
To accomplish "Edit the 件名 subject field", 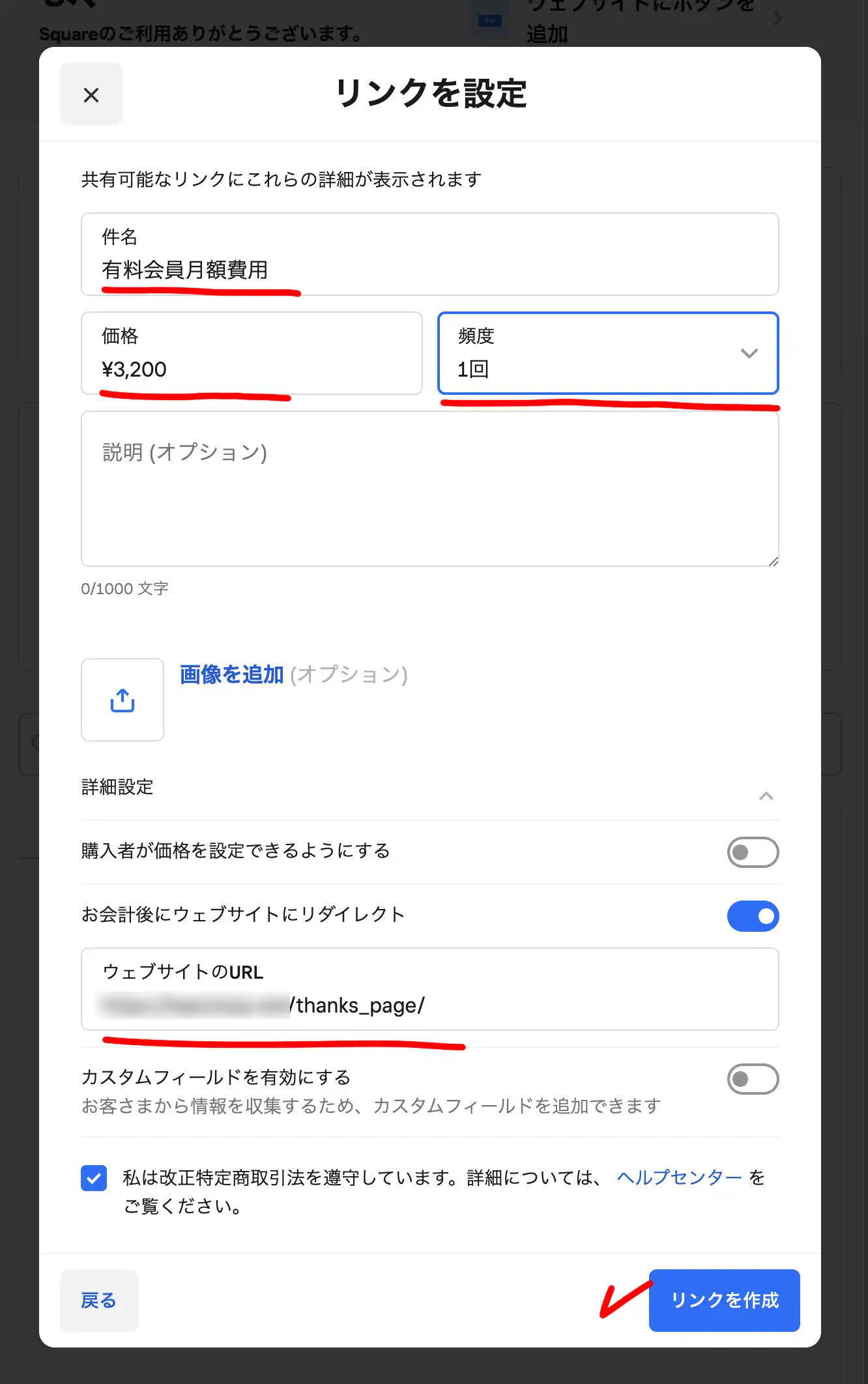I will pyautogui.click(x=429, y=268).
